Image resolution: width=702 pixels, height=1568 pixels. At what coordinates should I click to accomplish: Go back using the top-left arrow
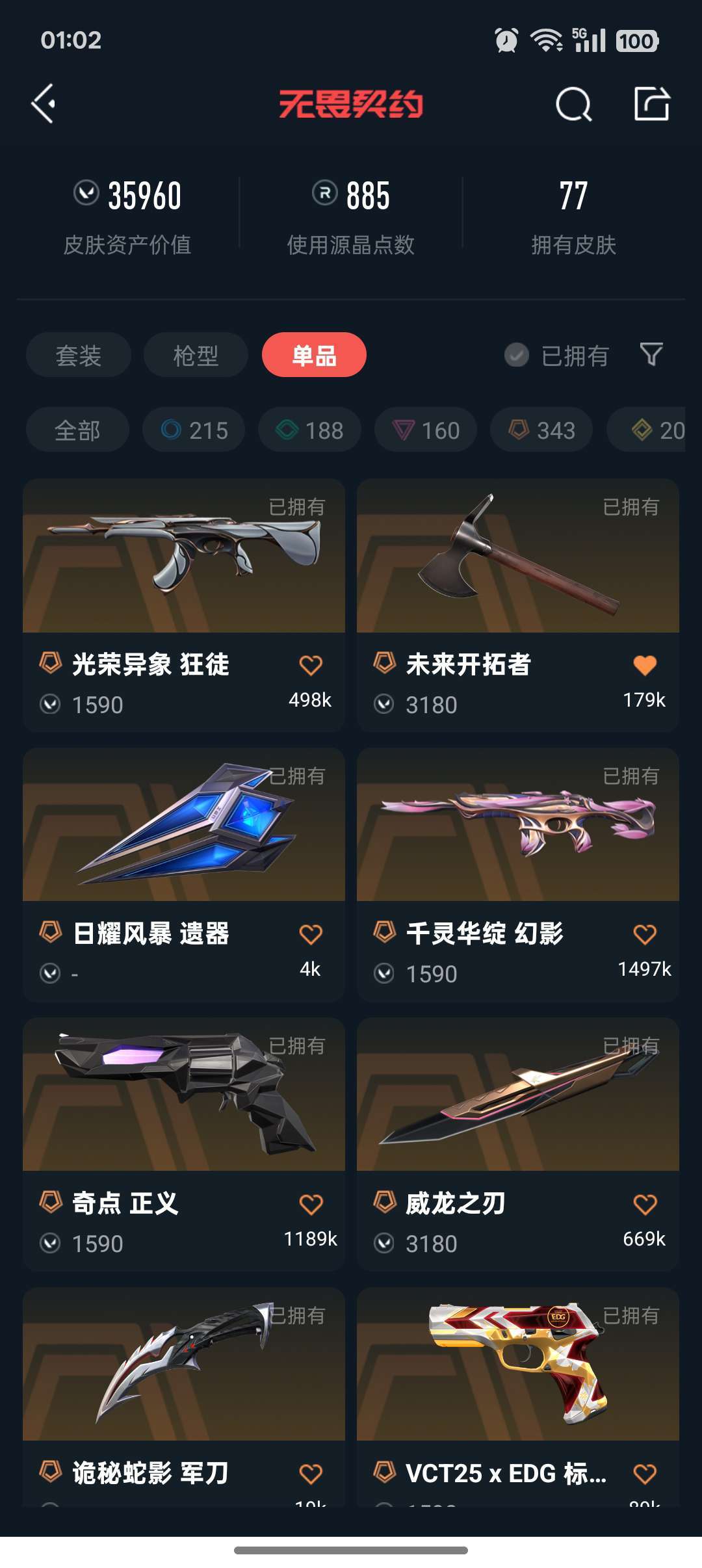(44, 104)
